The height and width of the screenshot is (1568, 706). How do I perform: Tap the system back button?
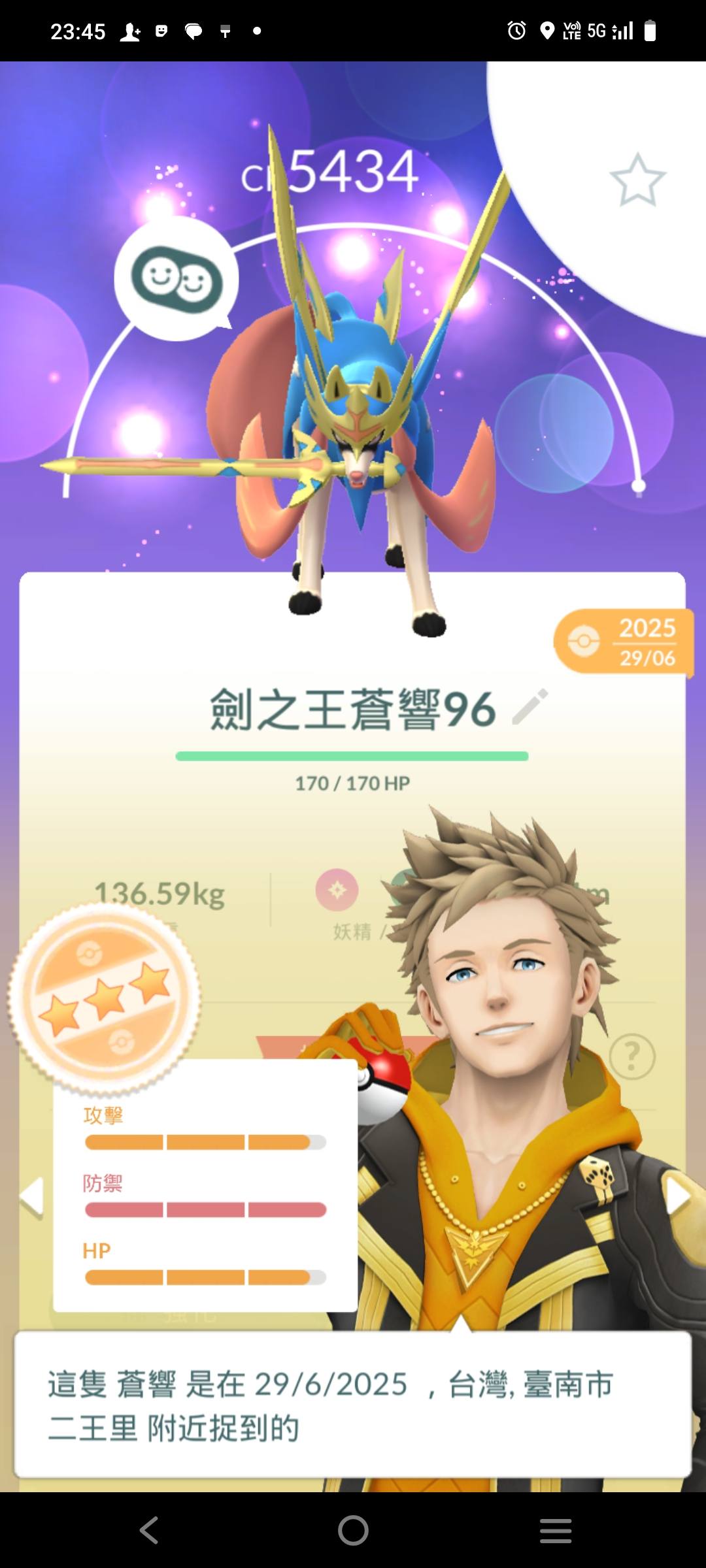coord(150,1530)
